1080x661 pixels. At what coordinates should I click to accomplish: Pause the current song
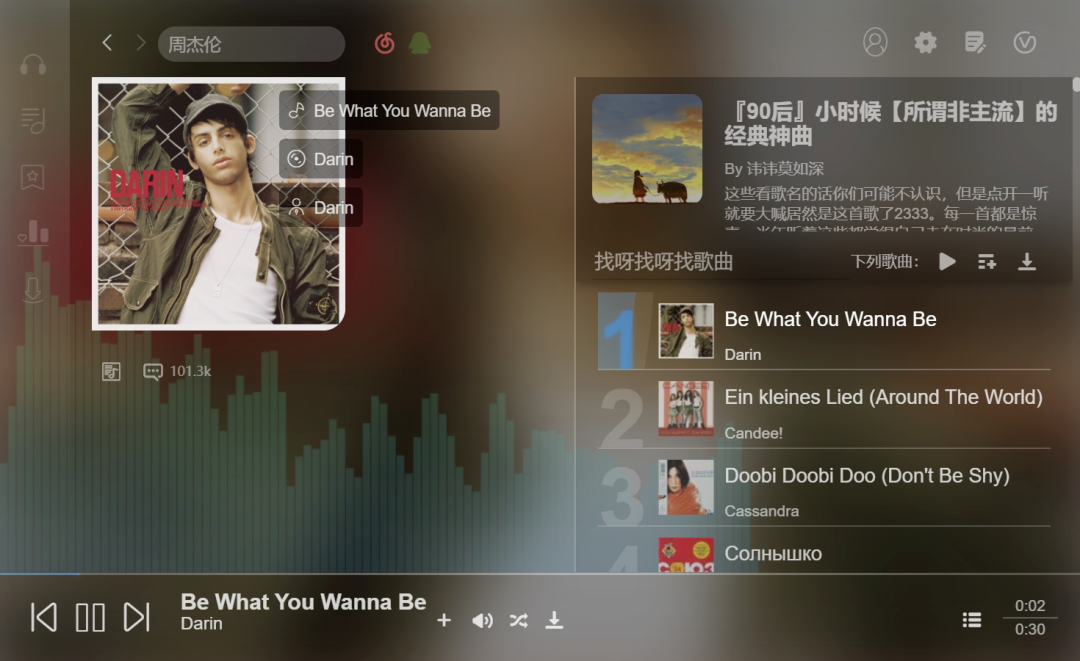pyautogui.click(x=90, y=617)
